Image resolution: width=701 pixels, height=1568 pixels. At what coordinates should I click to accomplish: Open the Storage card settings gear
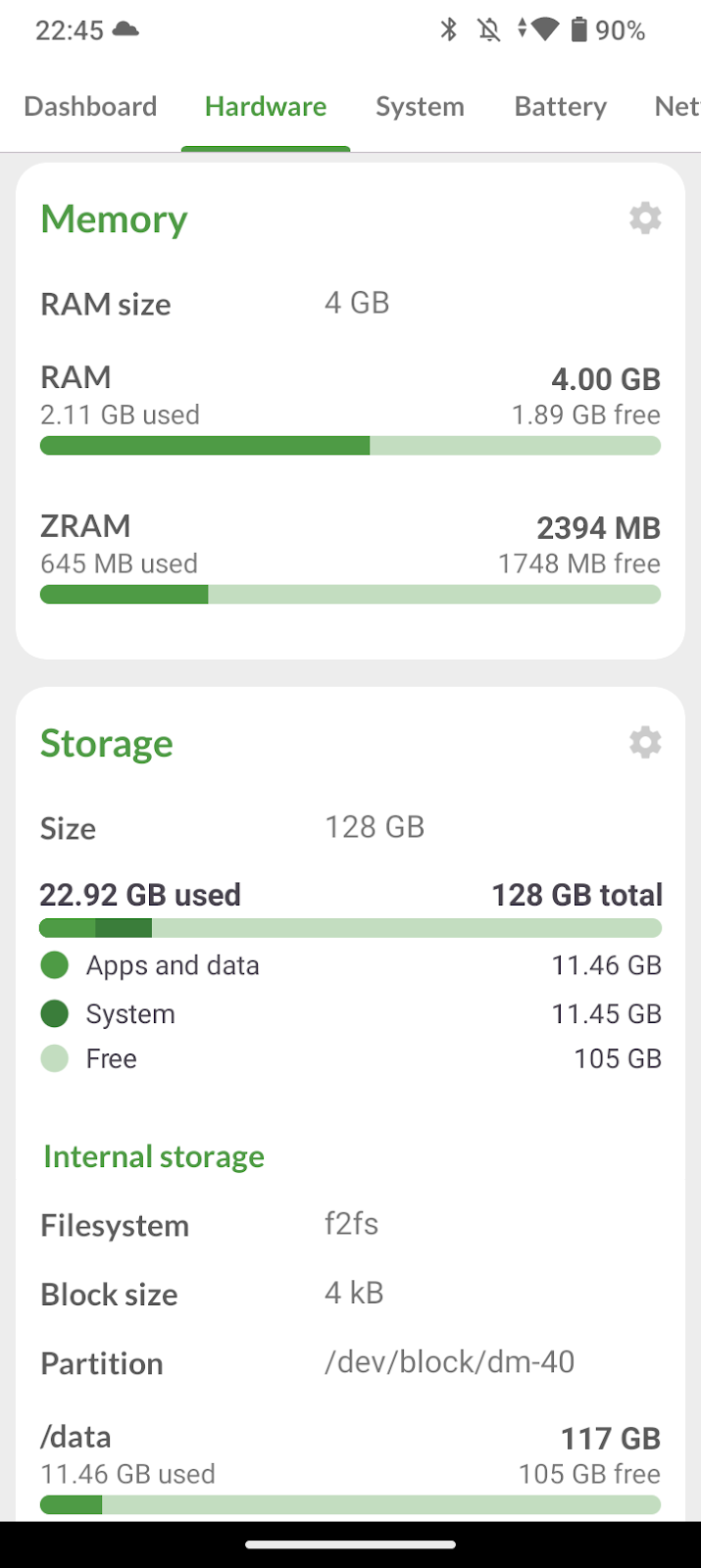click(645, 743)
